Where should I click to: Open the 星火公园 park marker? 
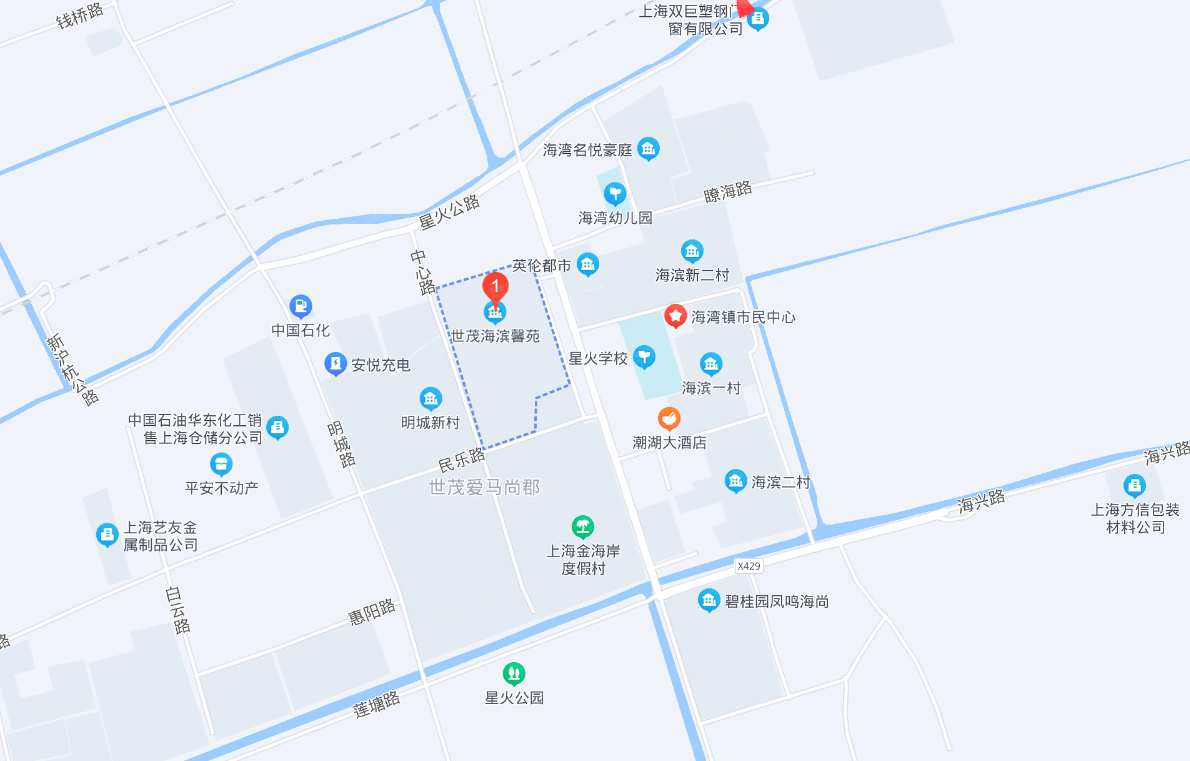pyautogui.click(x=514, y=674)
